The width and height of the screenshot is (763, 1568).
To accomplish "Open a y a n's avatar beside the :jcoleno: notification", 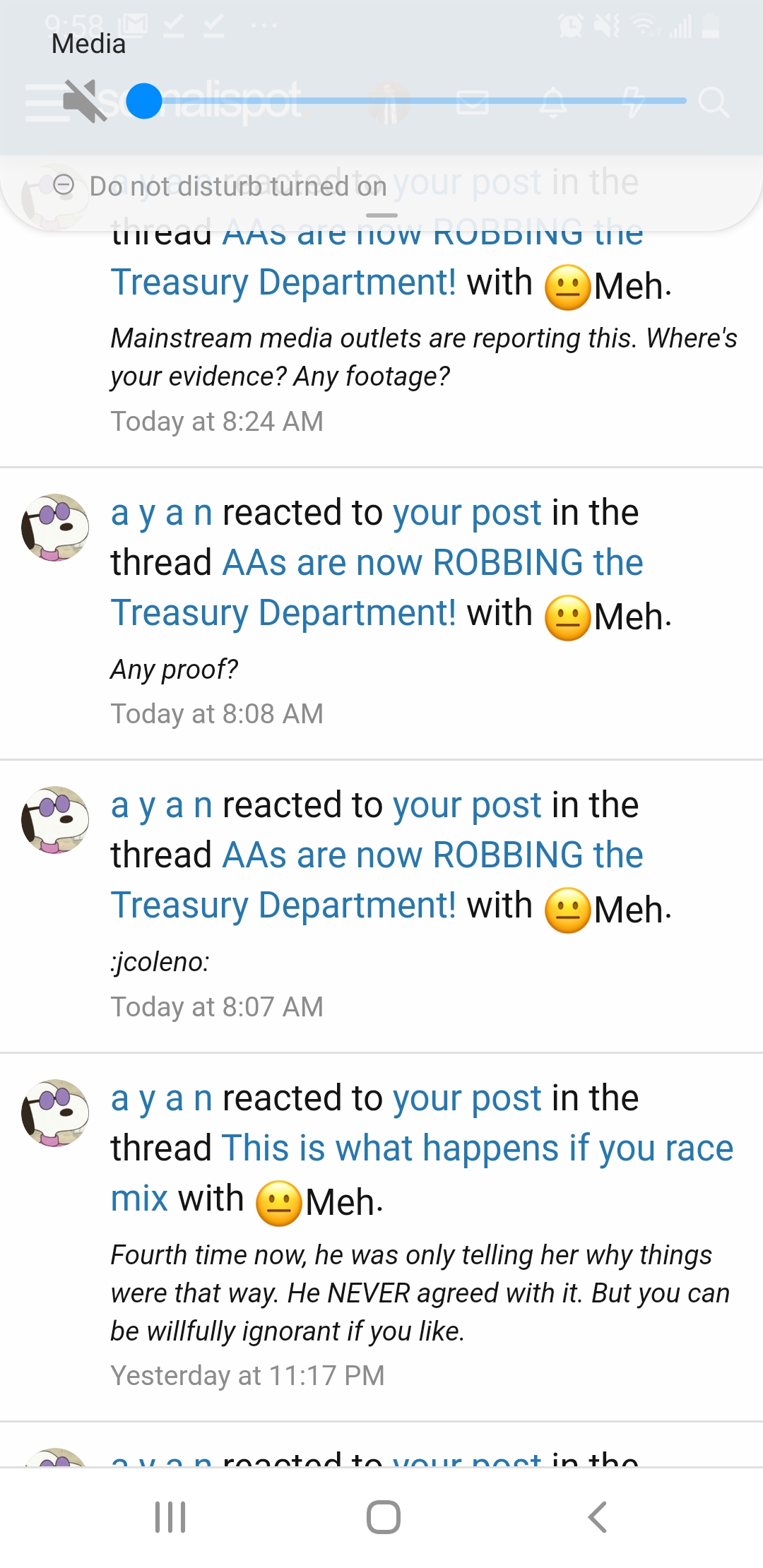I will coord(55,820).
